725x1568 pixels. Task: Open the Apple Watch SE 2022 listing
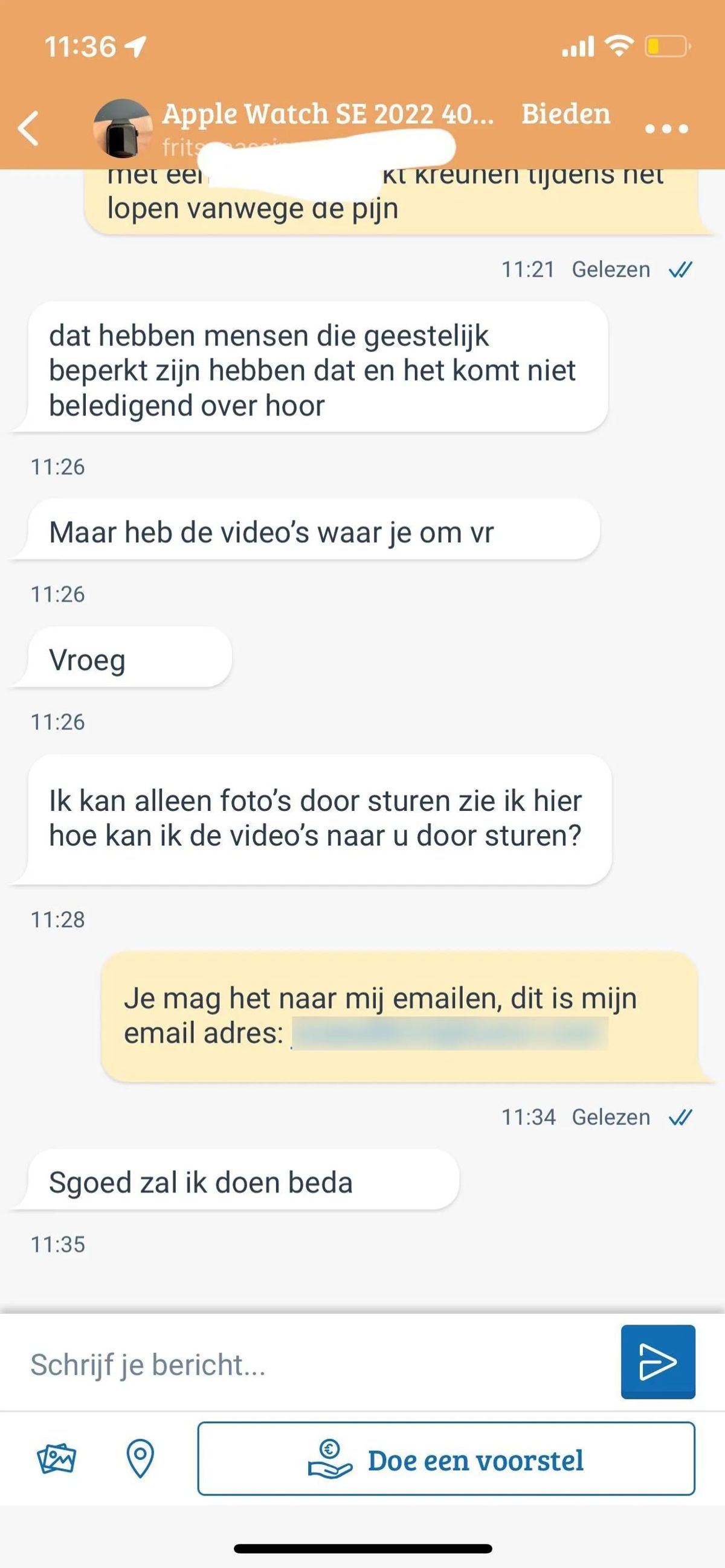(x=327, y=114)
